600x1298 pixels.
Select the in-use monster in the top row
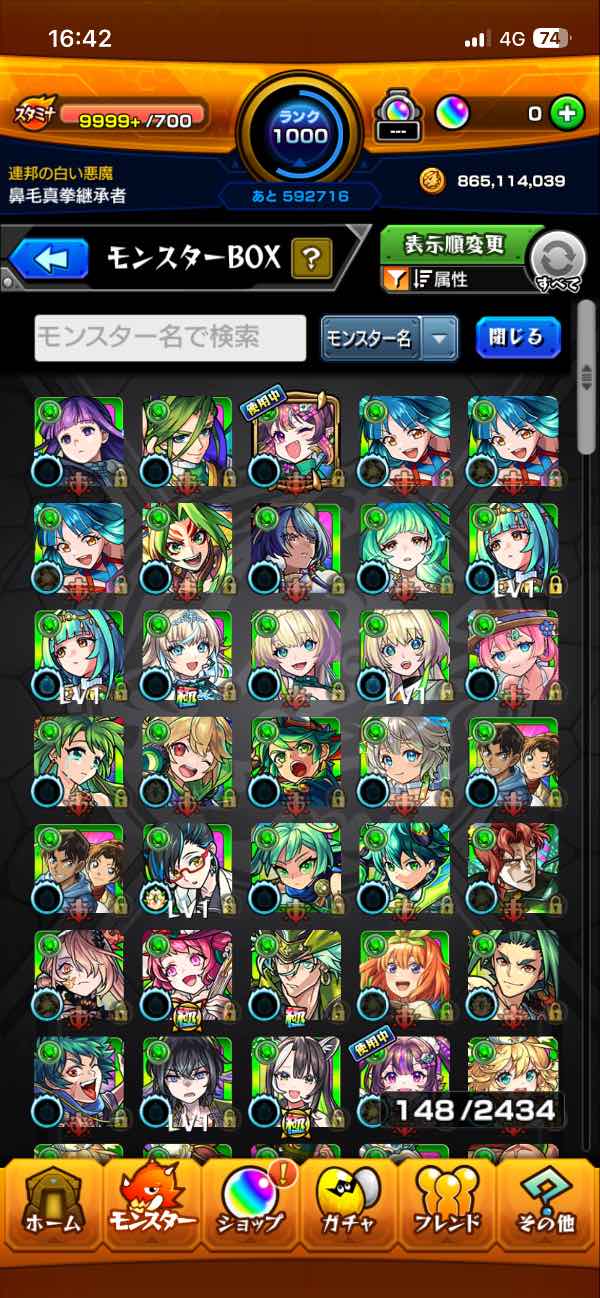click(296, 441)
